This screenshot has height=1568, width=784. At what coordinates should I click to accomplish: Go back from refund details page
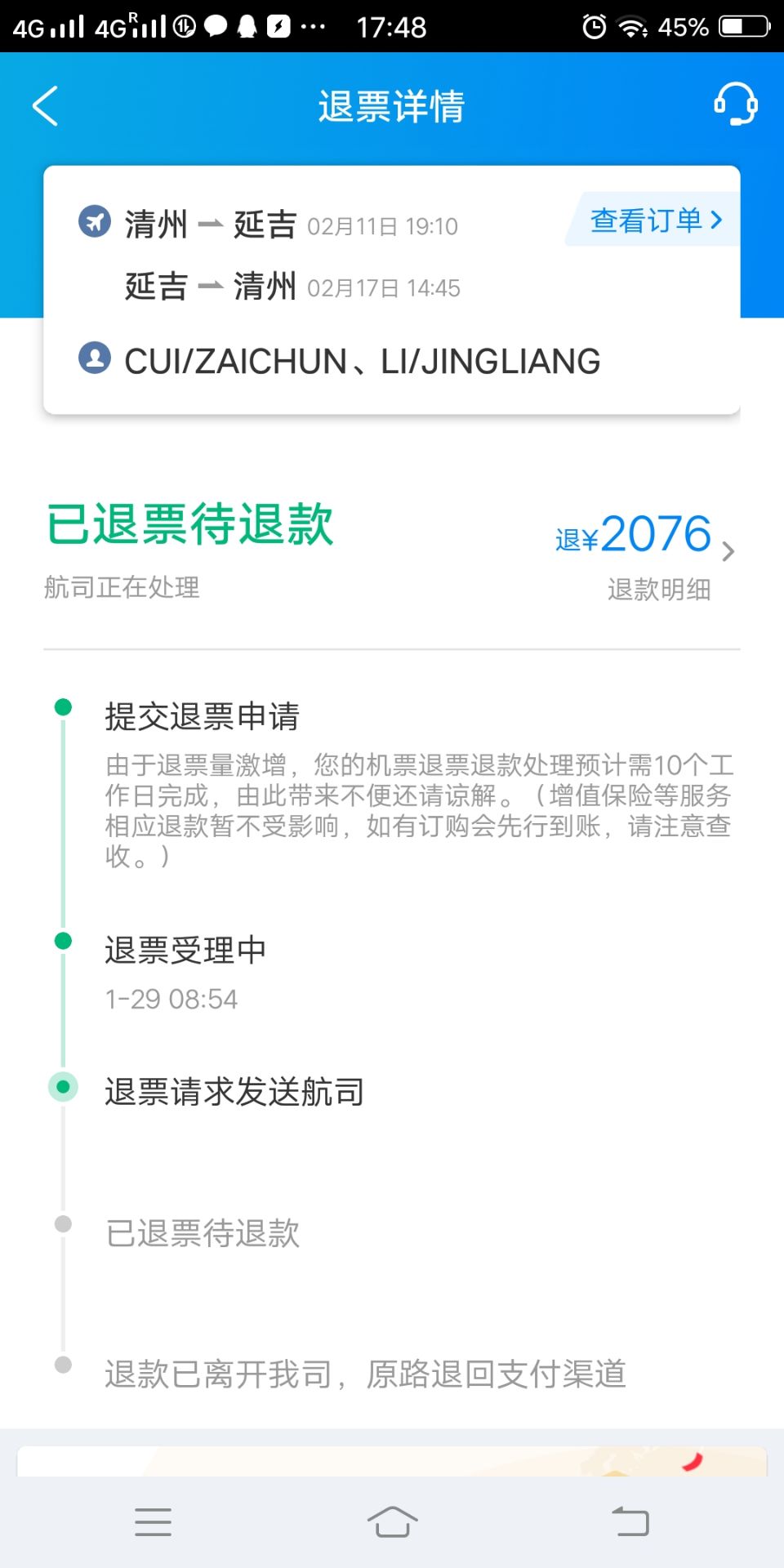(x=46, y=106)
